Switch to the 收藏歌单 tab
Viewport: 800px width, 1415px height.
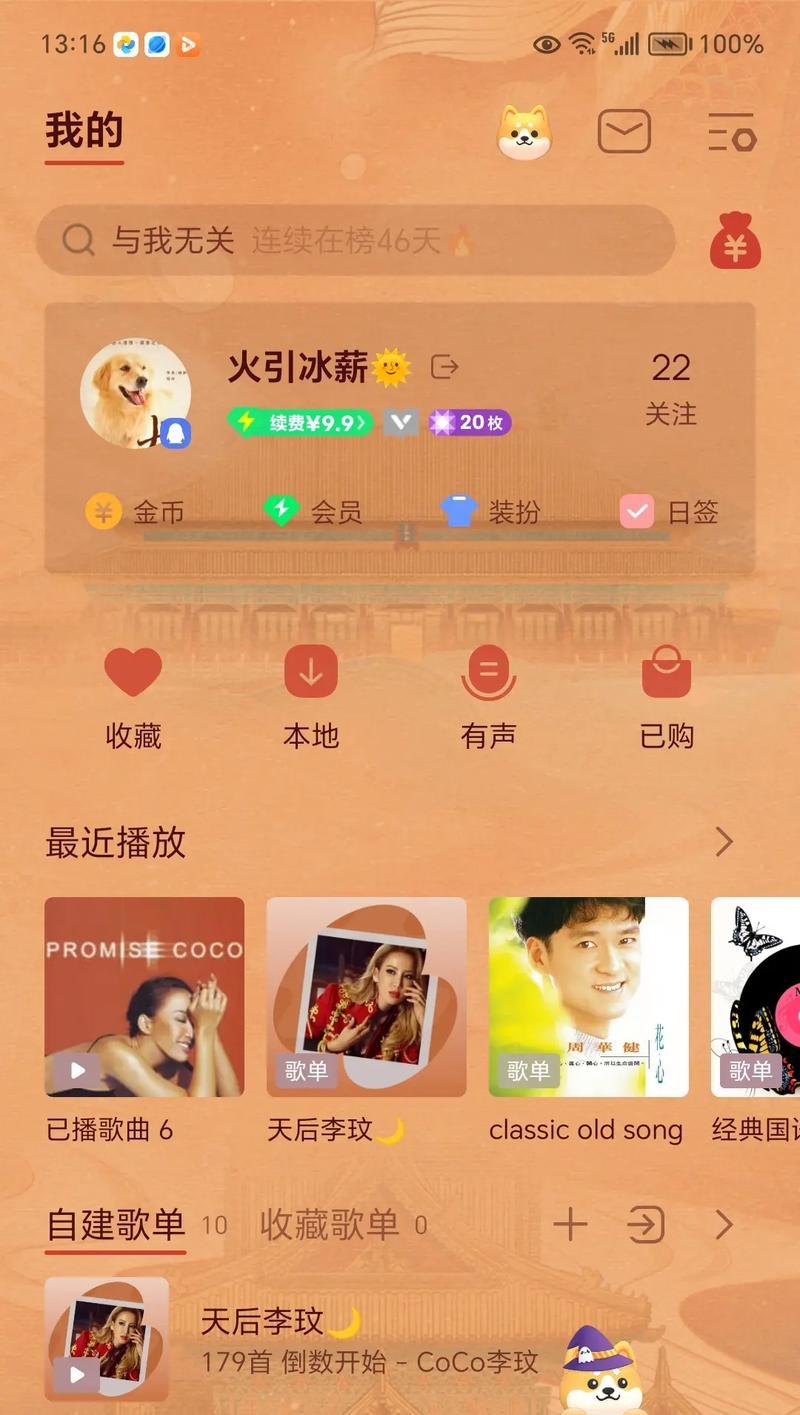pyautogui.click(x=330, y=1225)
